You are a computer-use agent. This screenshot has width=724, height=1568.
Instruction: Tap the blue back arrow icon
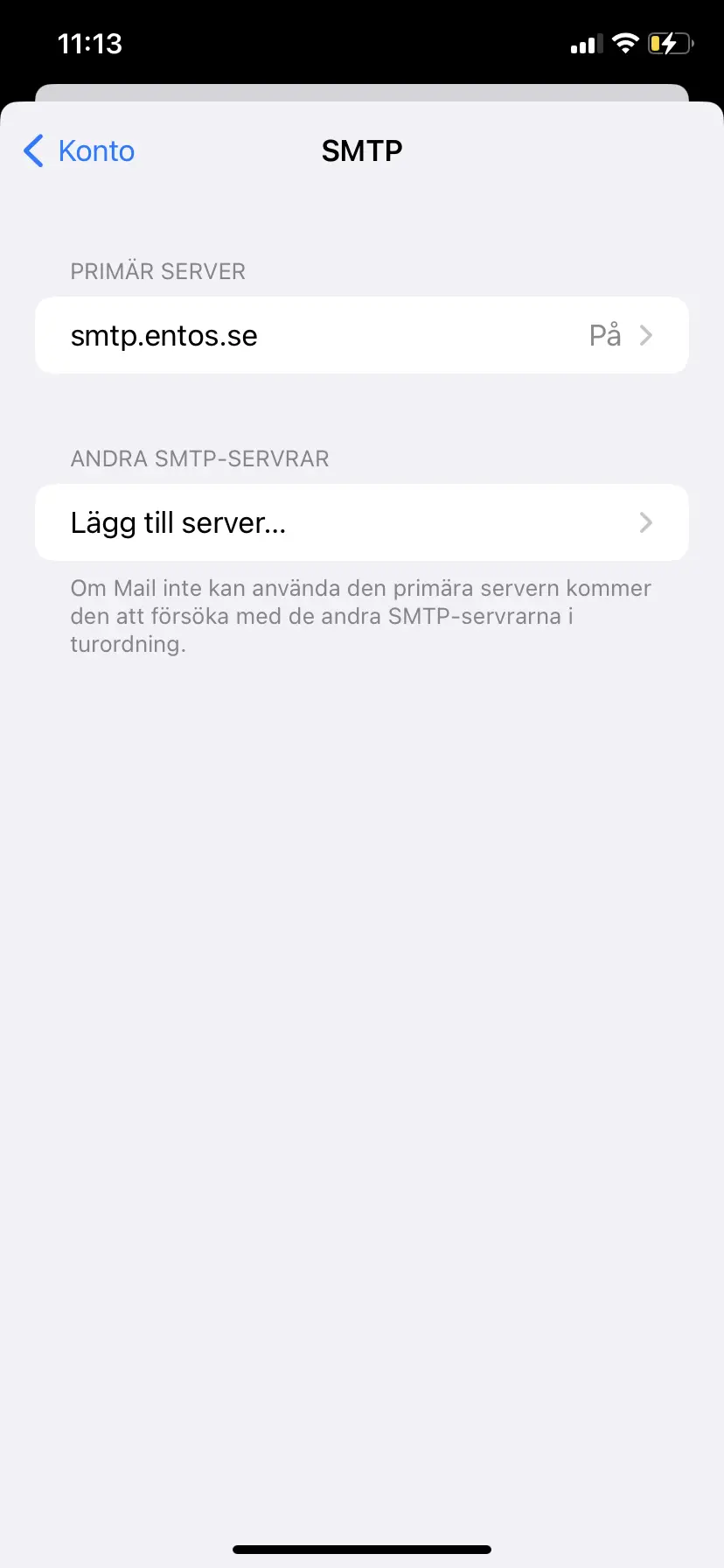(32, 150)
